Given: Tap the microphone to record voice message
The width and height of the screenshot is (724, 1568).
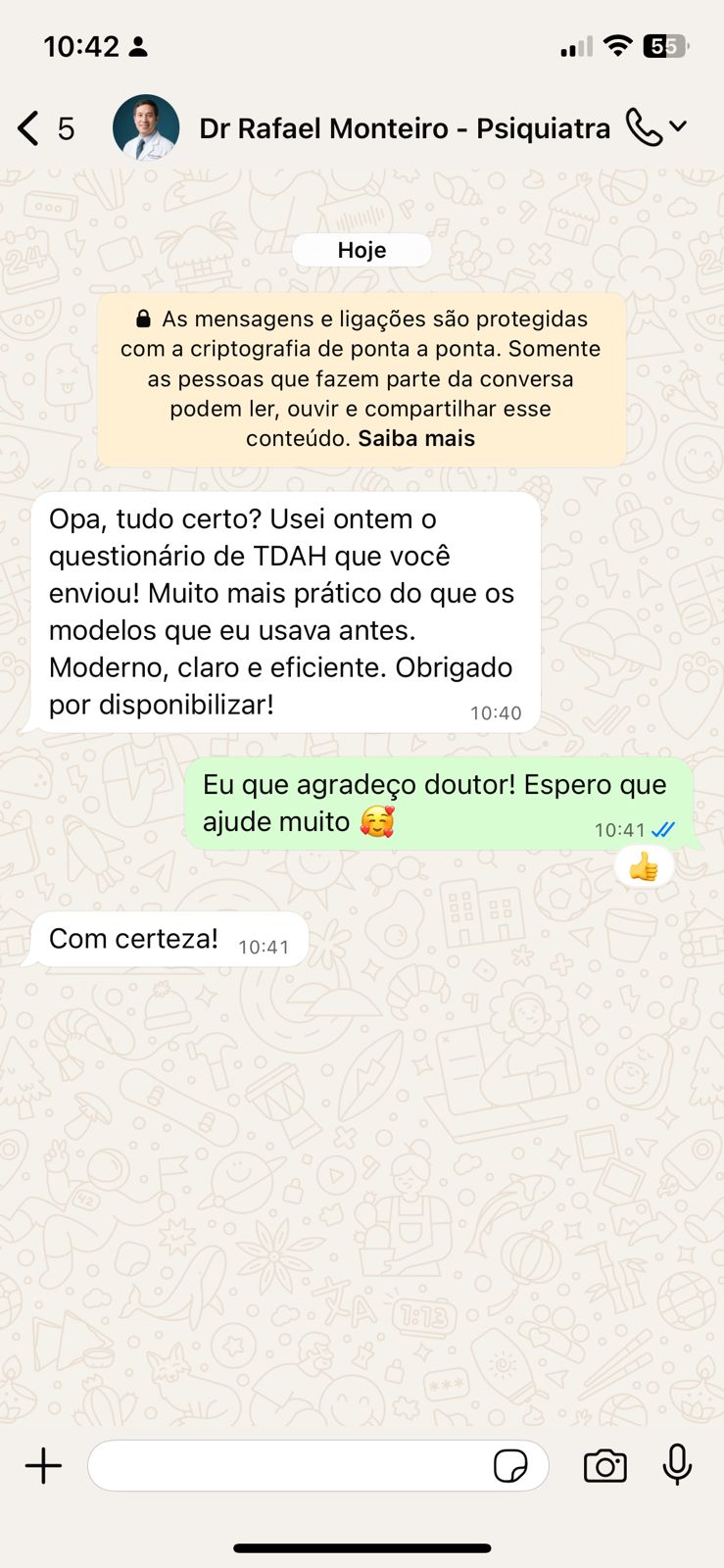Looking at the screenshot, I should 677,1466.
